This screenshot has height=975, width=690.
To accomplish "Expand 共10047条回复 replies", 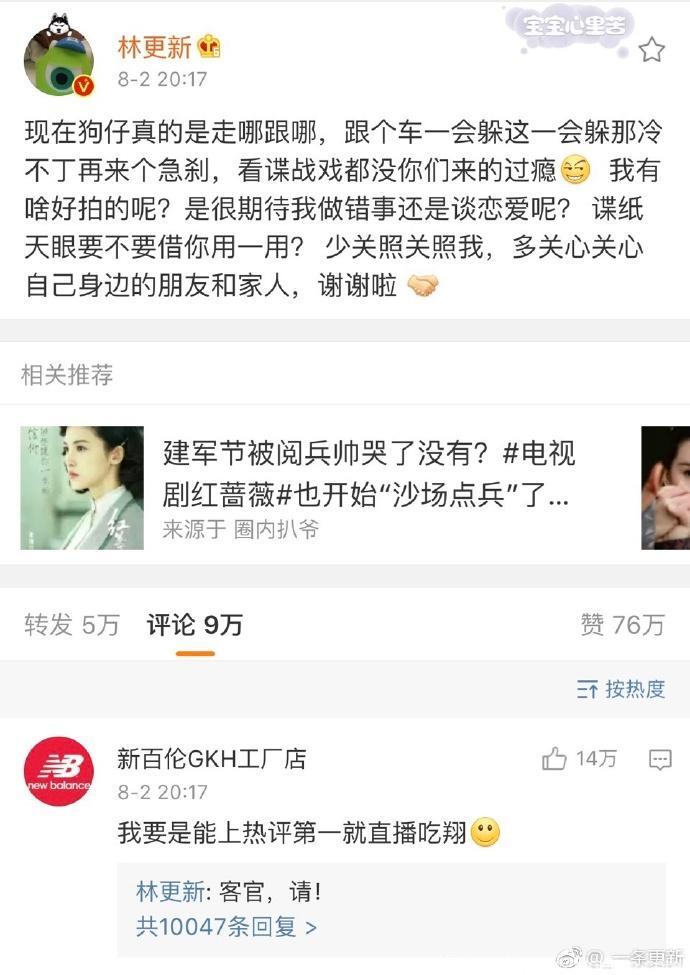I will click(x=226, y=926).
